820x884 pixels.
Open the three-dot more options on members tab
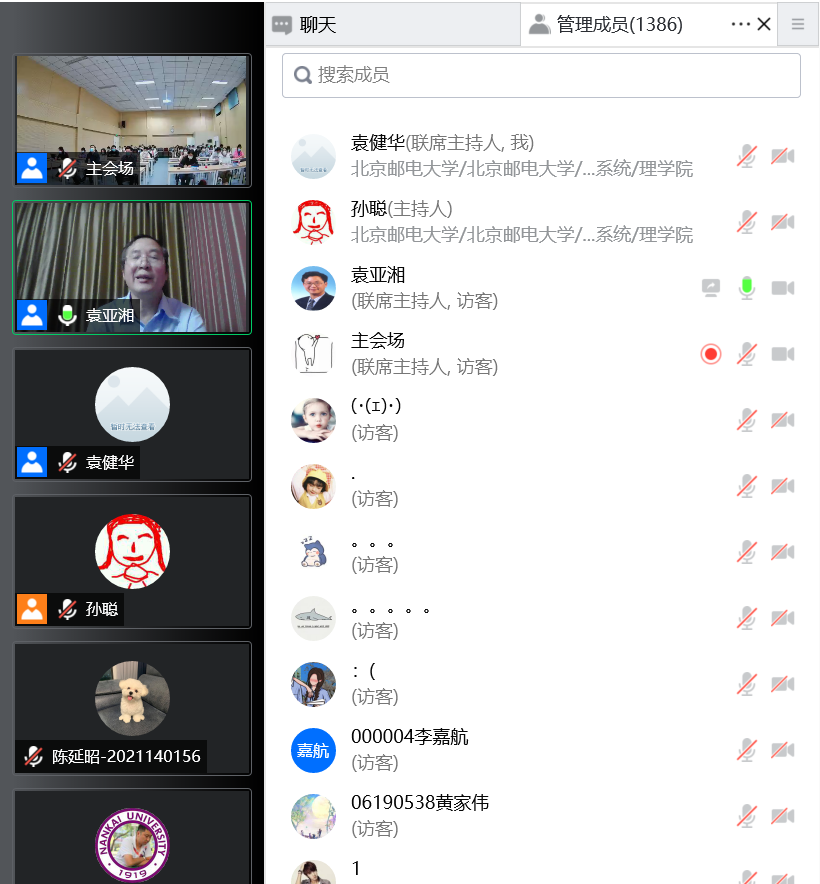click(740, 24)
